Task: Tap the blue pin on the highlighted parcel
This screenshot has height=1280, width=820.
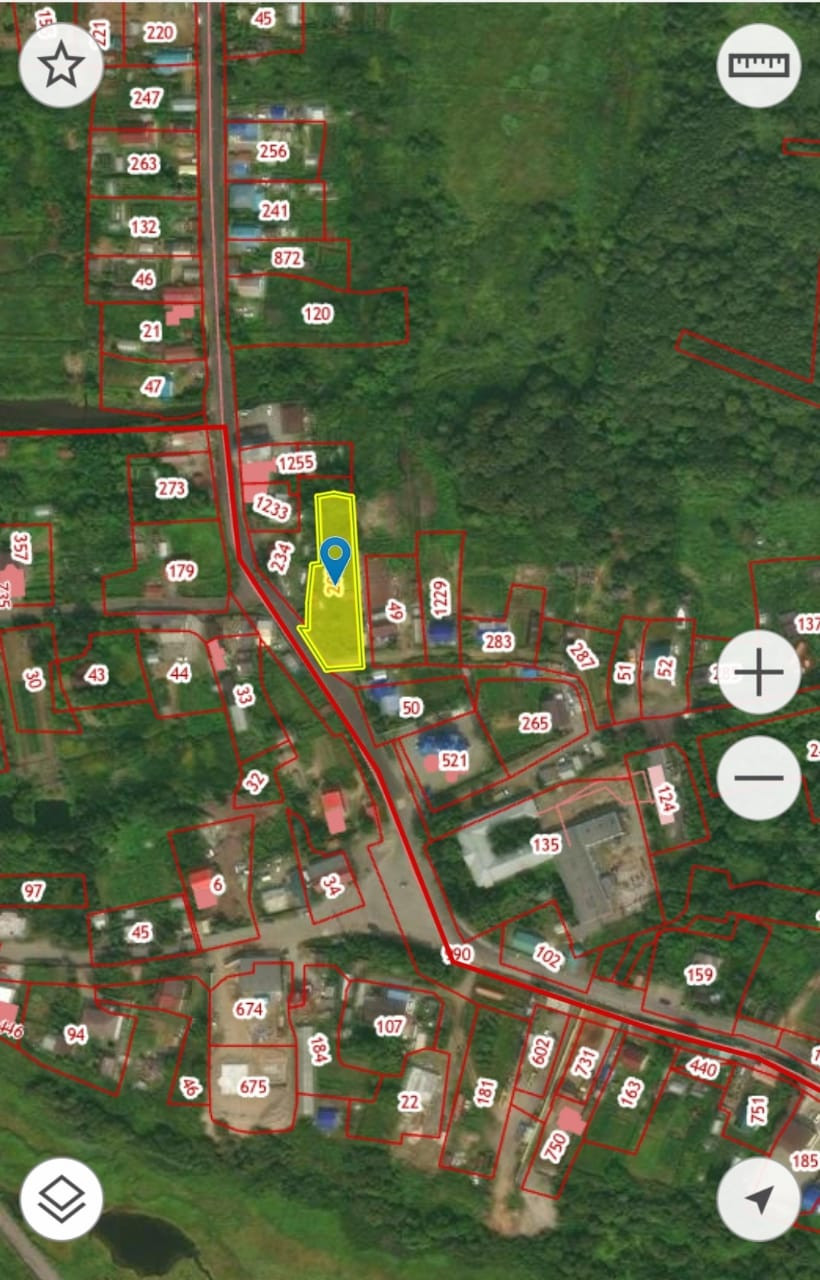Action: tap(335, 559)
